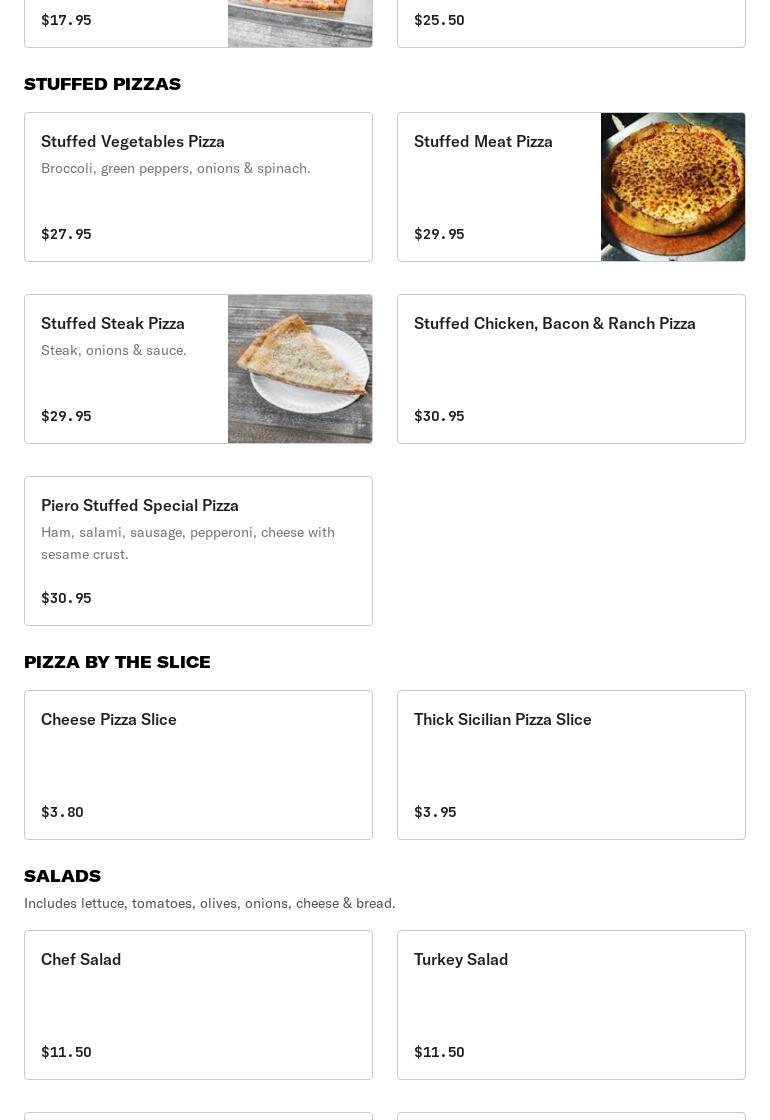
Task: Select the Thick Sicilian Pizza Slice
Action: 571,765
